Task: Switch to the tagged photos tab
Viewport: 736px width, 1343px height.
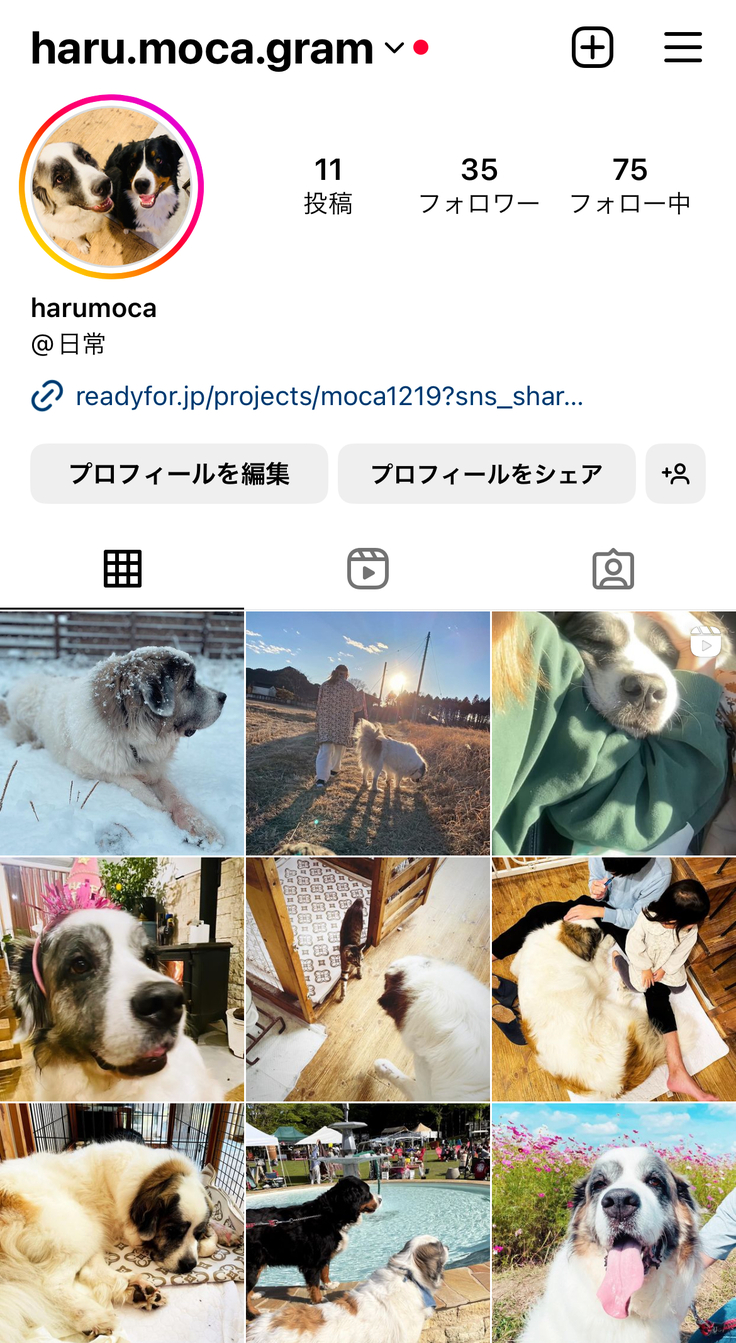Action: [x=613, y=569]
